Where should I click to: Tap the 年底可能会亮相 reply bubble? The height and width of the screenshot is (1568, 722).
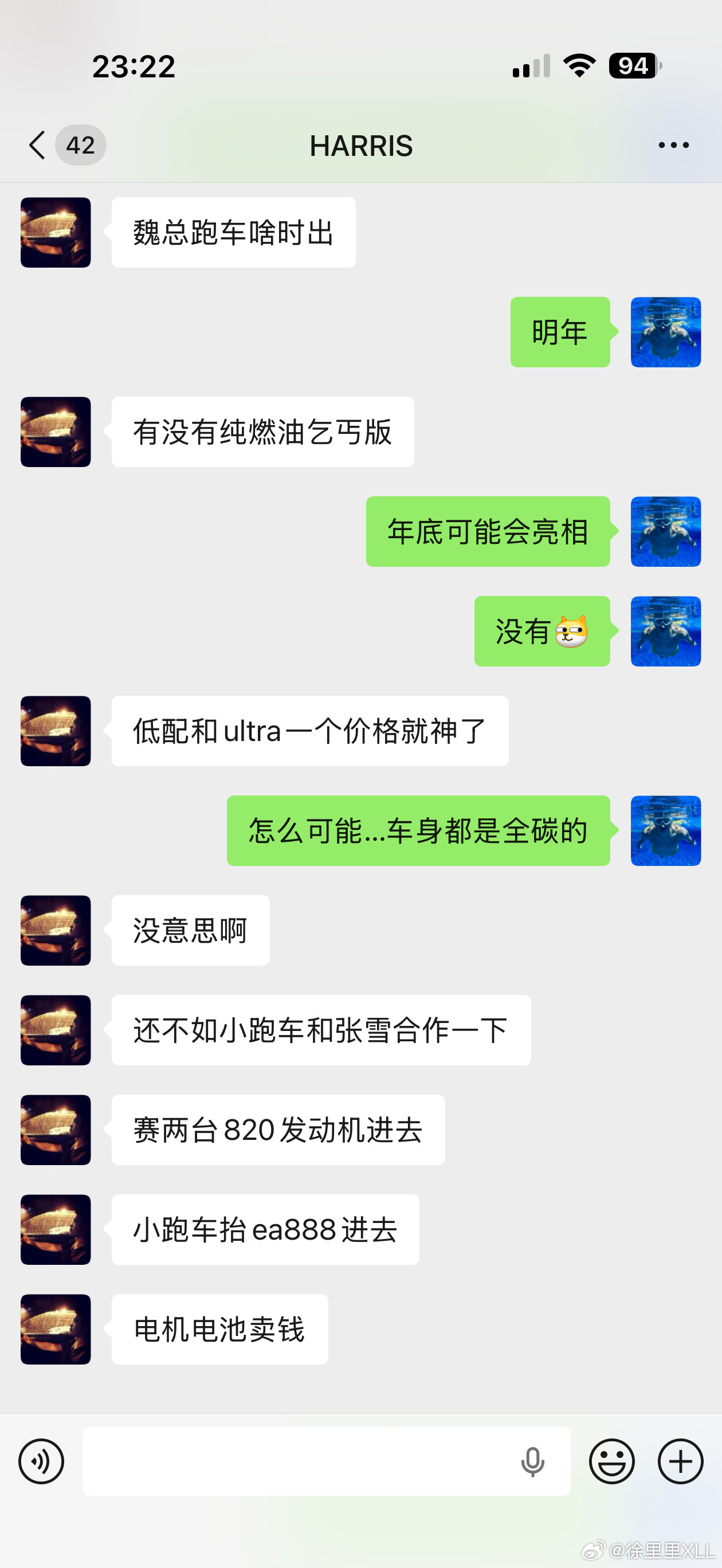click(x=488, y=531)
